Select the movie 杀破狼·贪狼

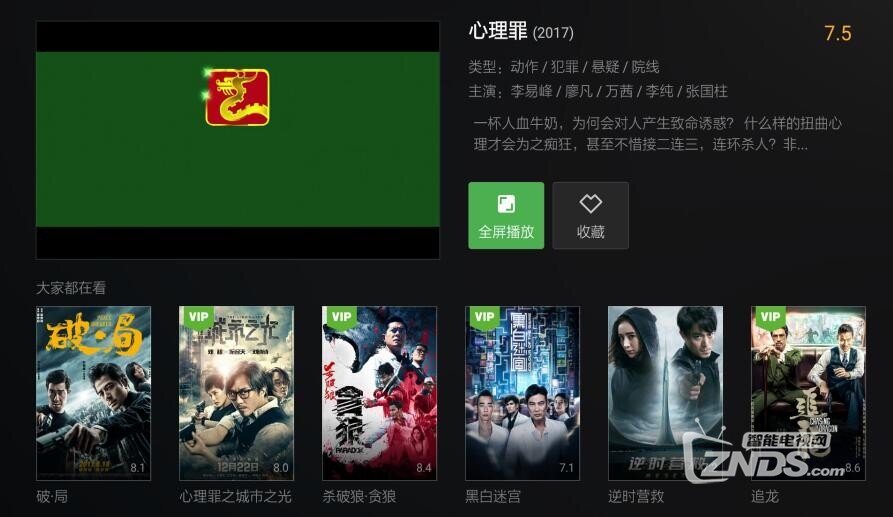pyautogui.click(x=379, y=393)
